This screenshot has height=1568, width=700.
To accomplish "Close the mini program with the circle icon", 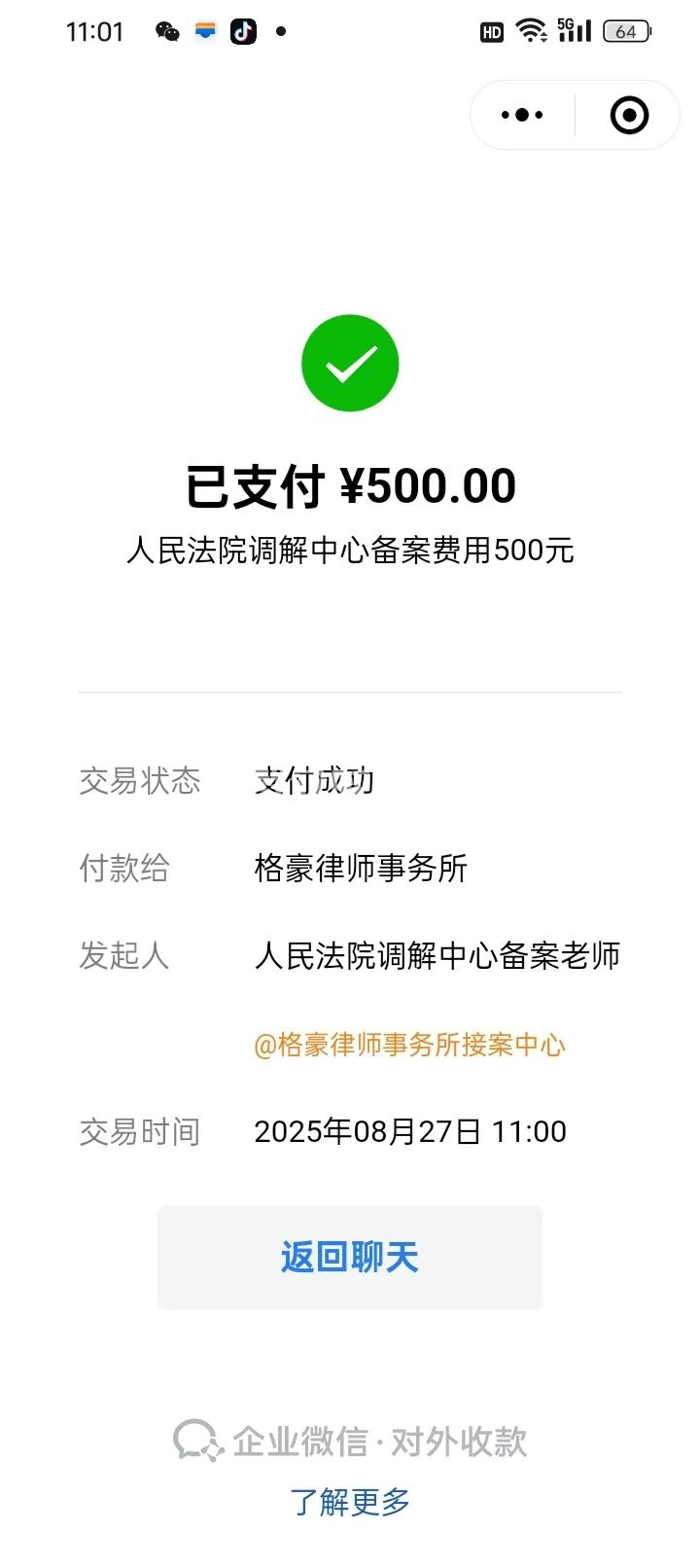I will 629,116.
